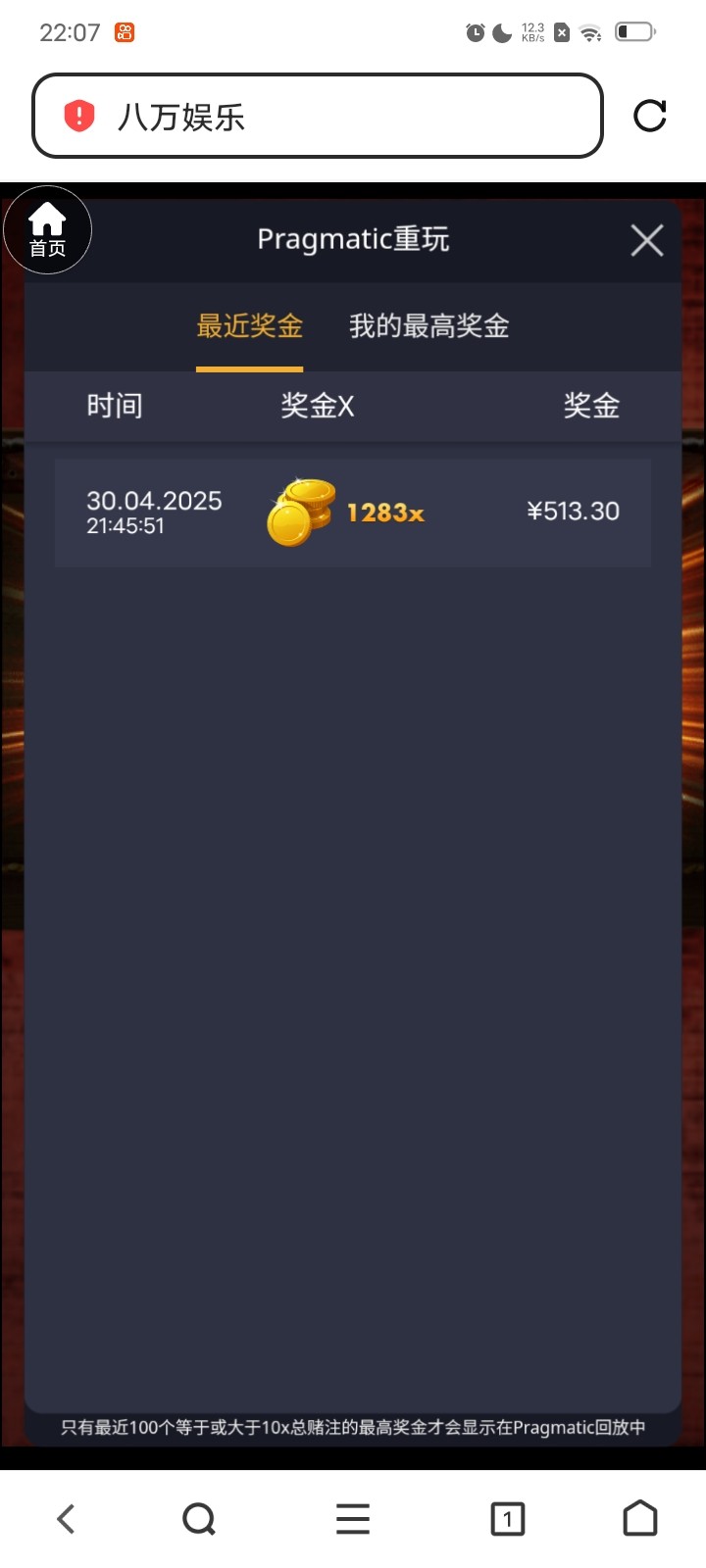Go to browser home page
The width and height of the screenshot is (706, 1568).
[640, 1519]
